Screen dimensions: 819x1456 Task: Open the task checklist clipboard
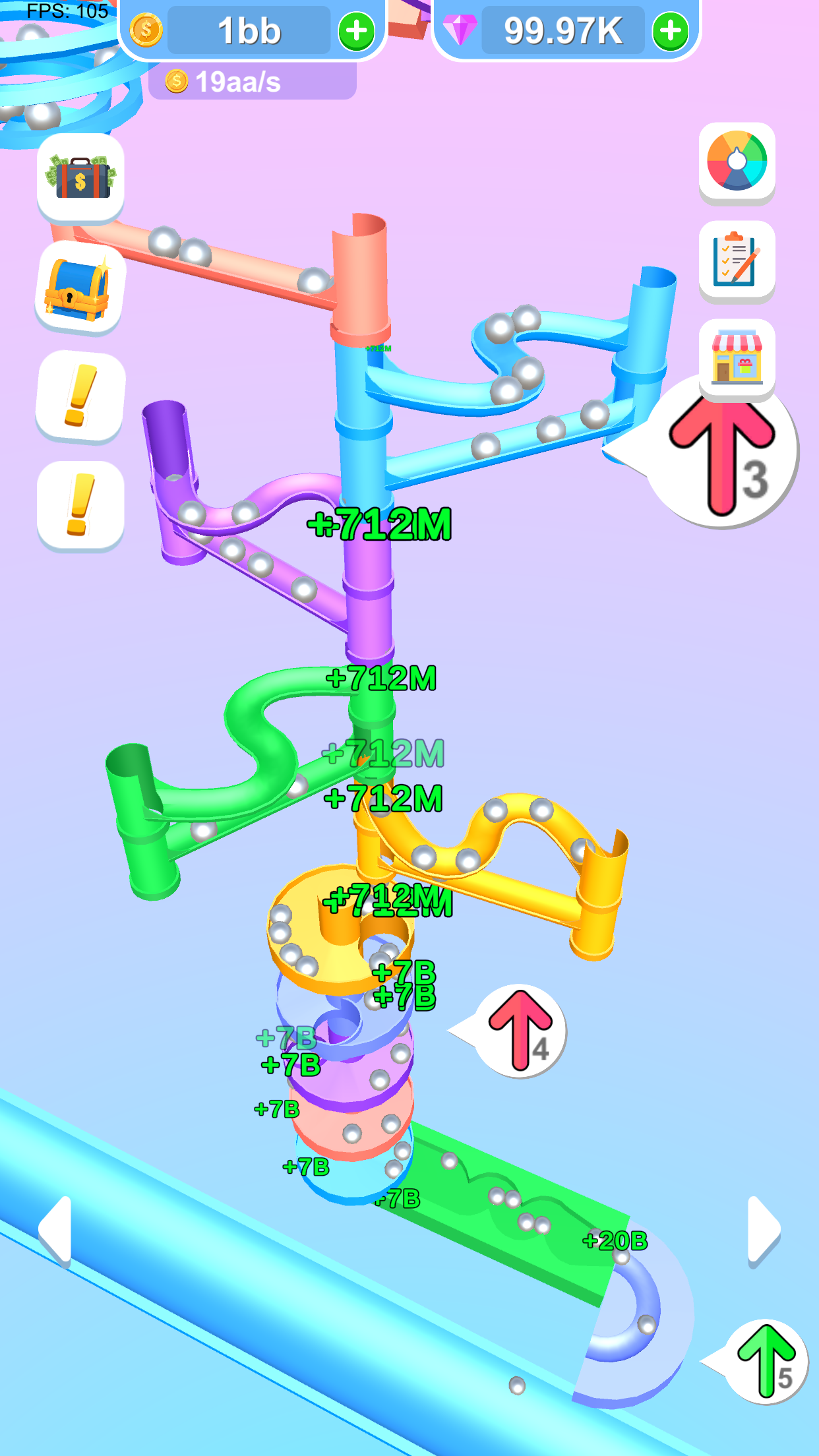[737, 259]
